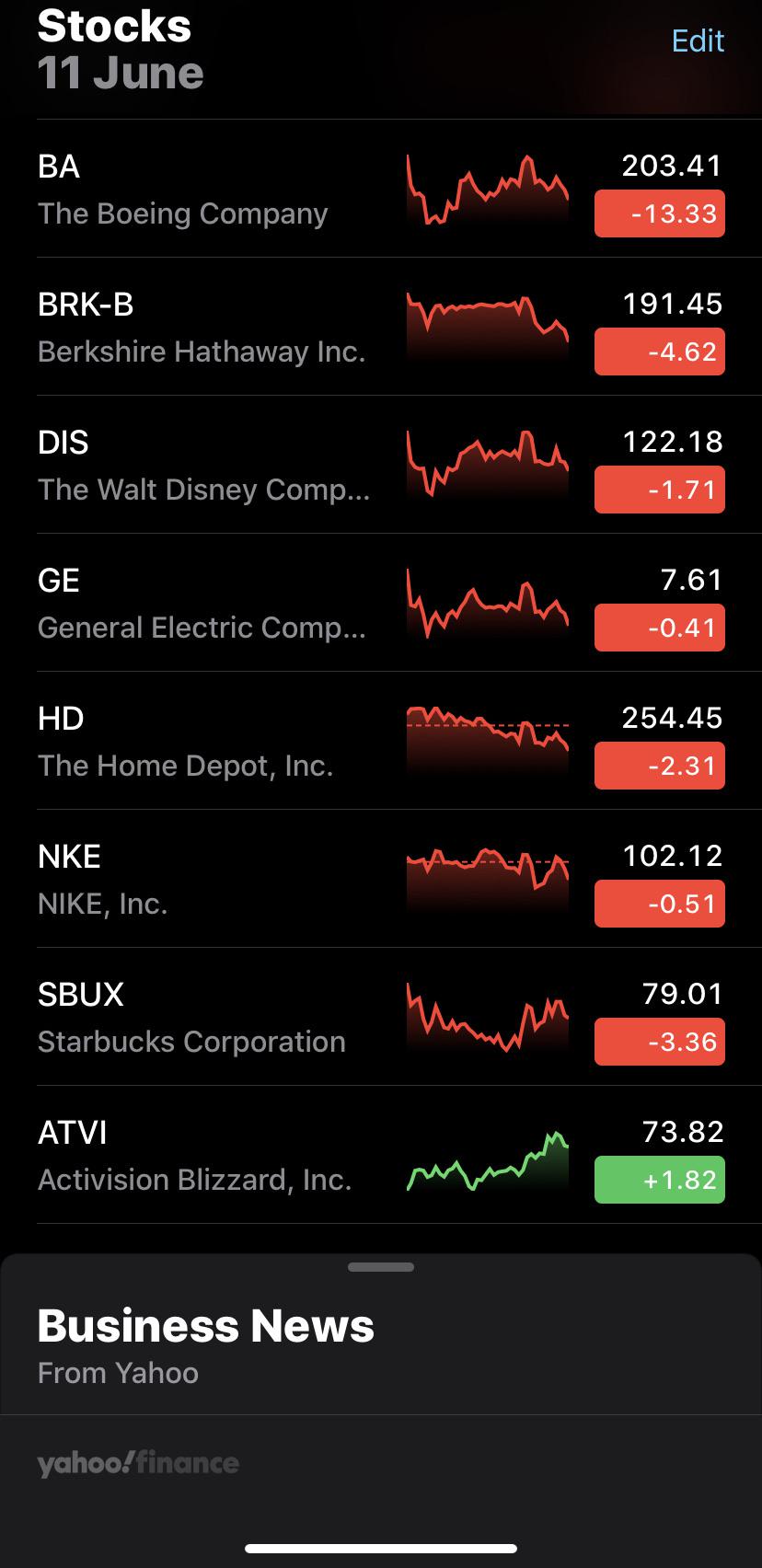Tap Edit to modify the watchlist
Image resolution: width=762 pixels, height=1568 pixels.
(698, 40)
